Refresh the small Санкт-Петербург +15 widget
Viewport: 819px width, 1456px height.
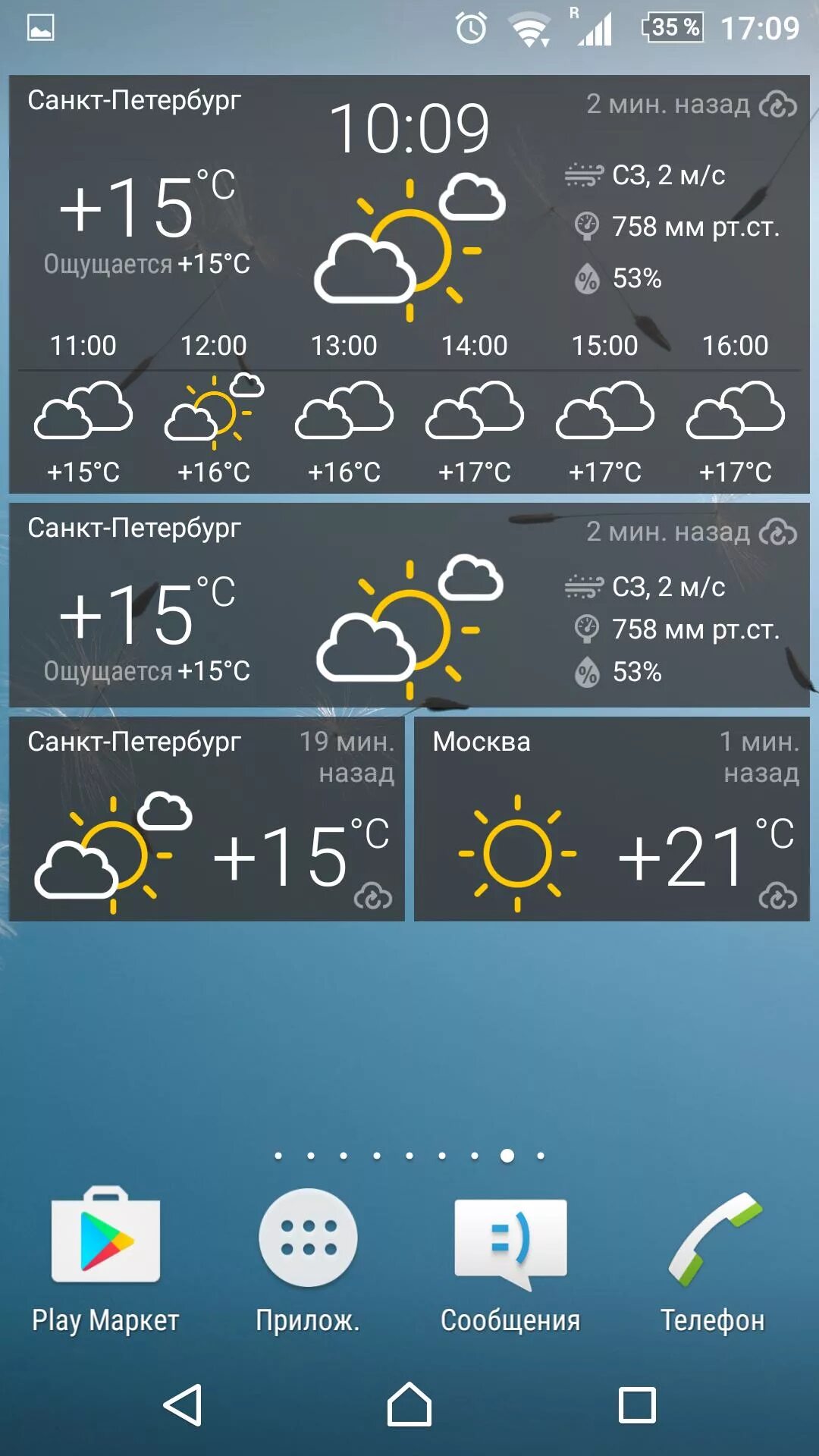click(x=373, y=896)
